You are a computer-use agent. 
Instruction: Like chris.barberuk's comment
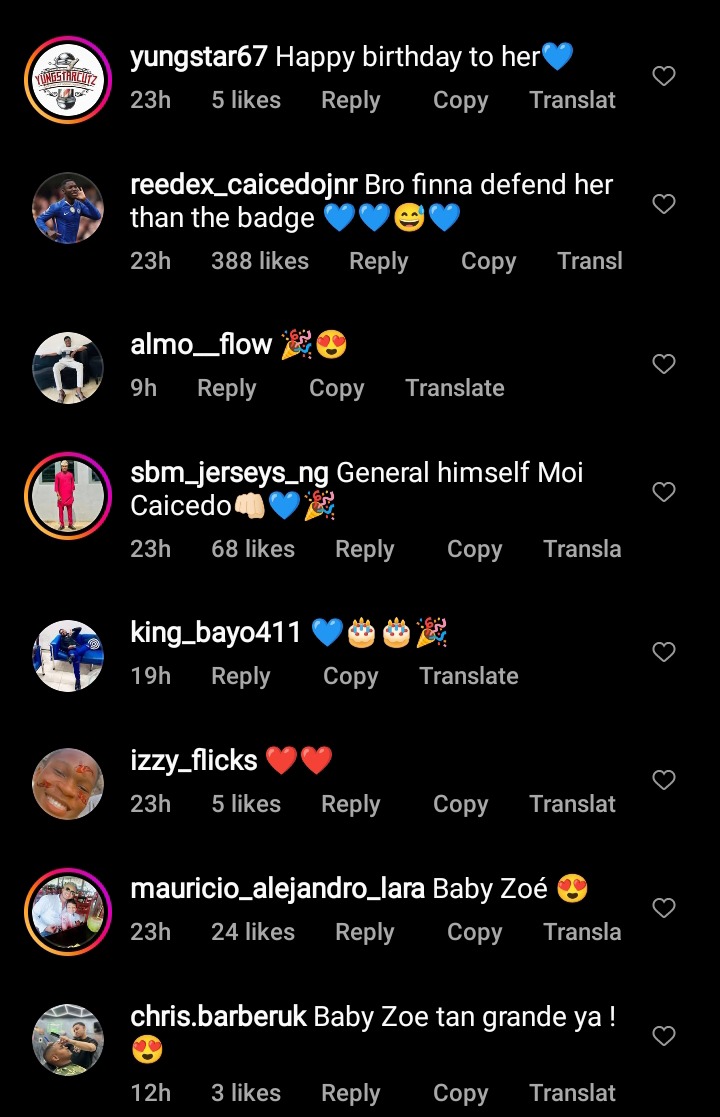pos(664,1036)
